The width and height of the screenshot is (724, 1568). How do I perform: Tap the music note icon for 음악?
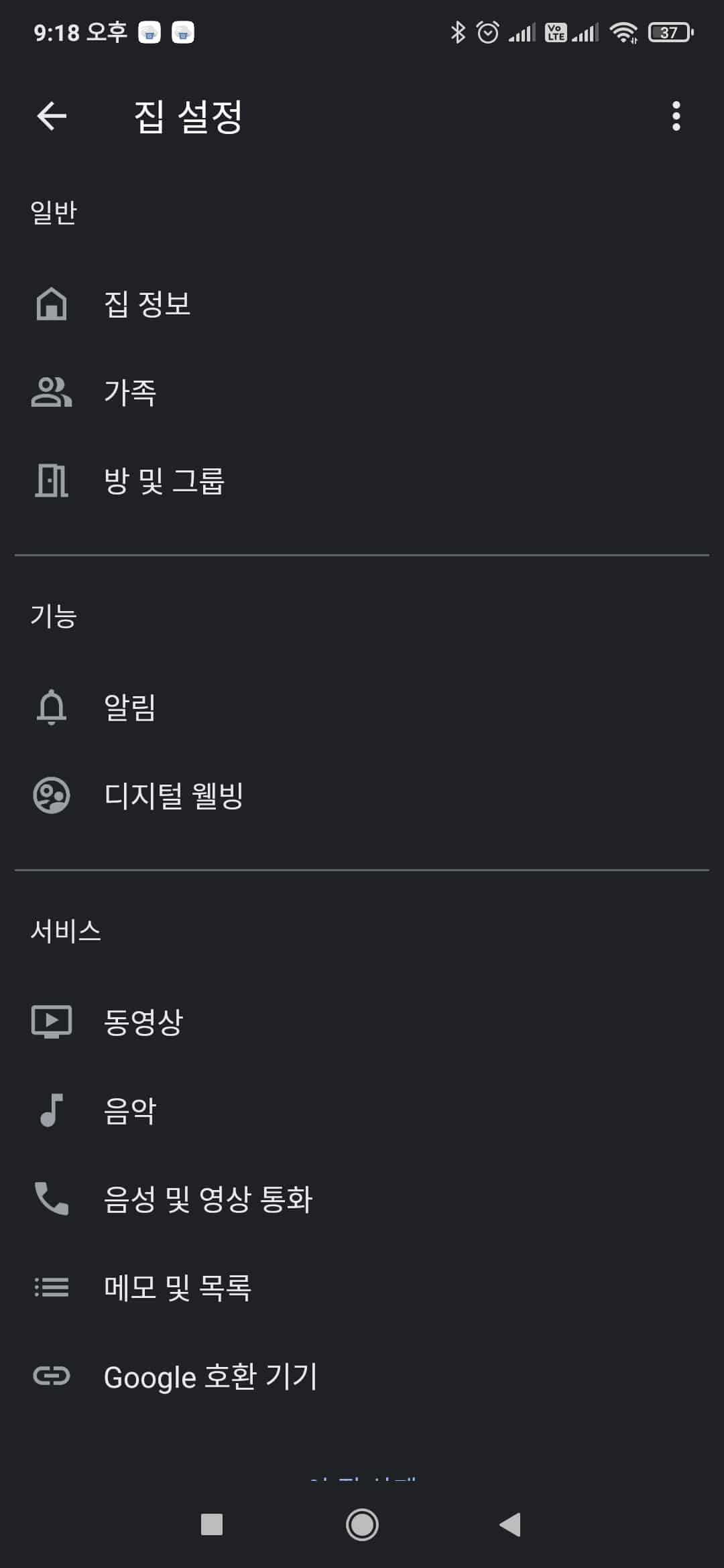52,1111
